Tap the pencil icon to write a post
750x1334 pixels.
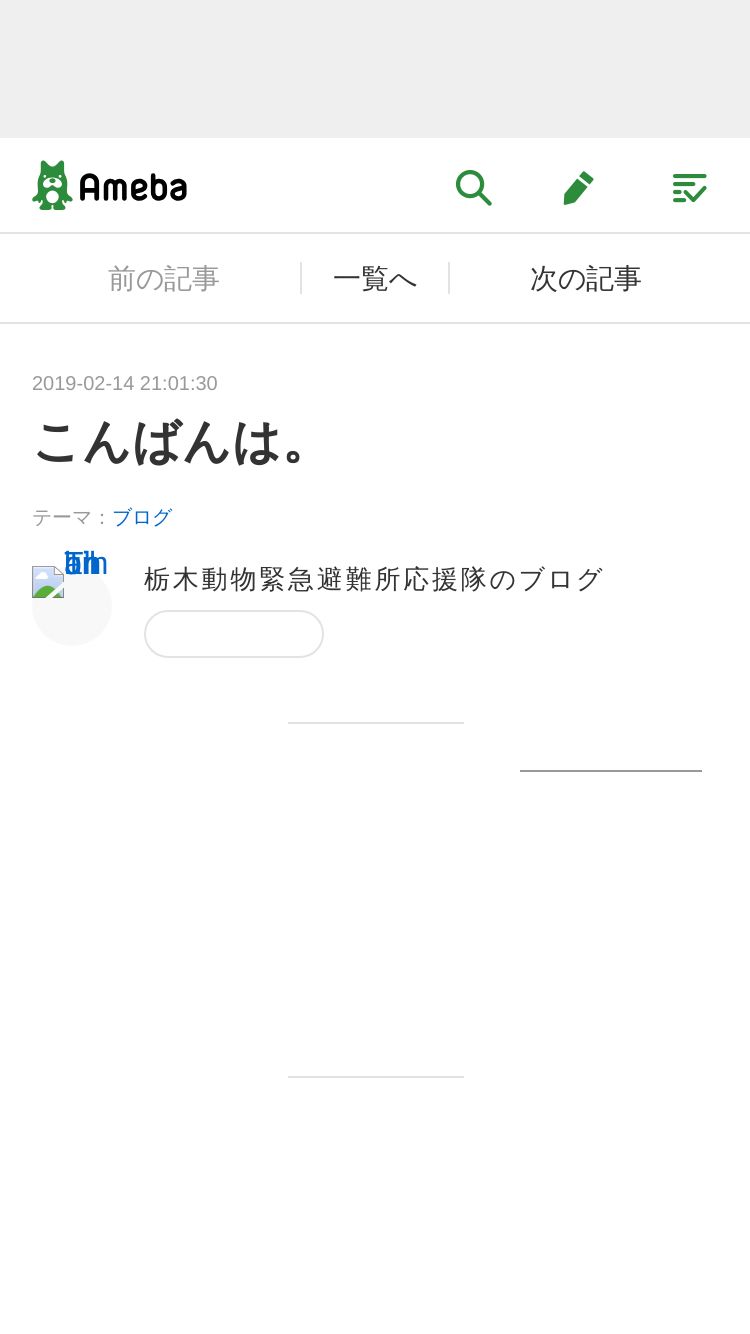click(578, 187)
